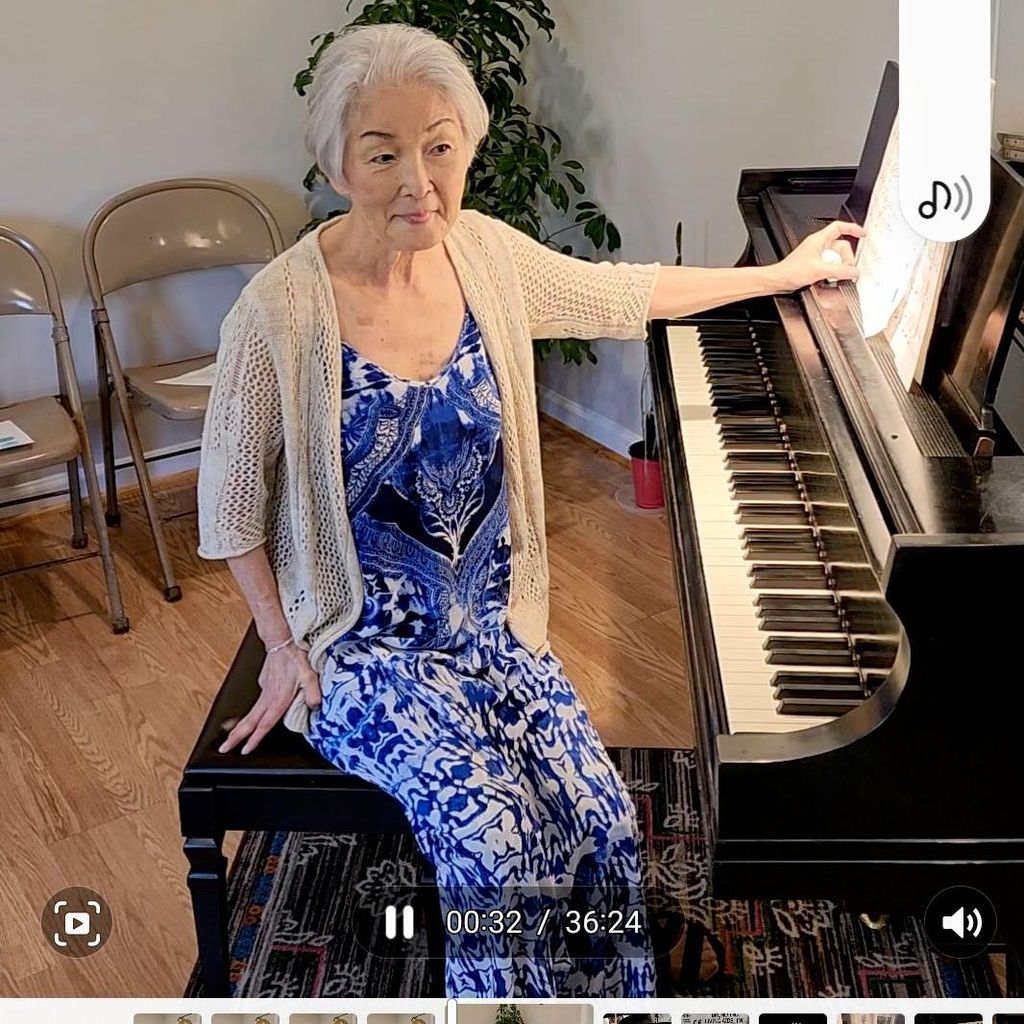Open the audio sound settings icon
Screen dimensions: 1024x1024
click(944, 197)
